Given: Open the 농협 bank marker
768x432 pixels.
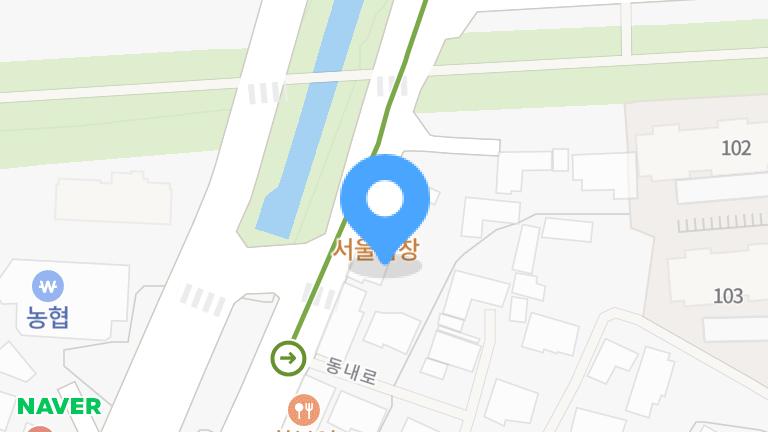Looking at the screenshot, I should (47, 287).
